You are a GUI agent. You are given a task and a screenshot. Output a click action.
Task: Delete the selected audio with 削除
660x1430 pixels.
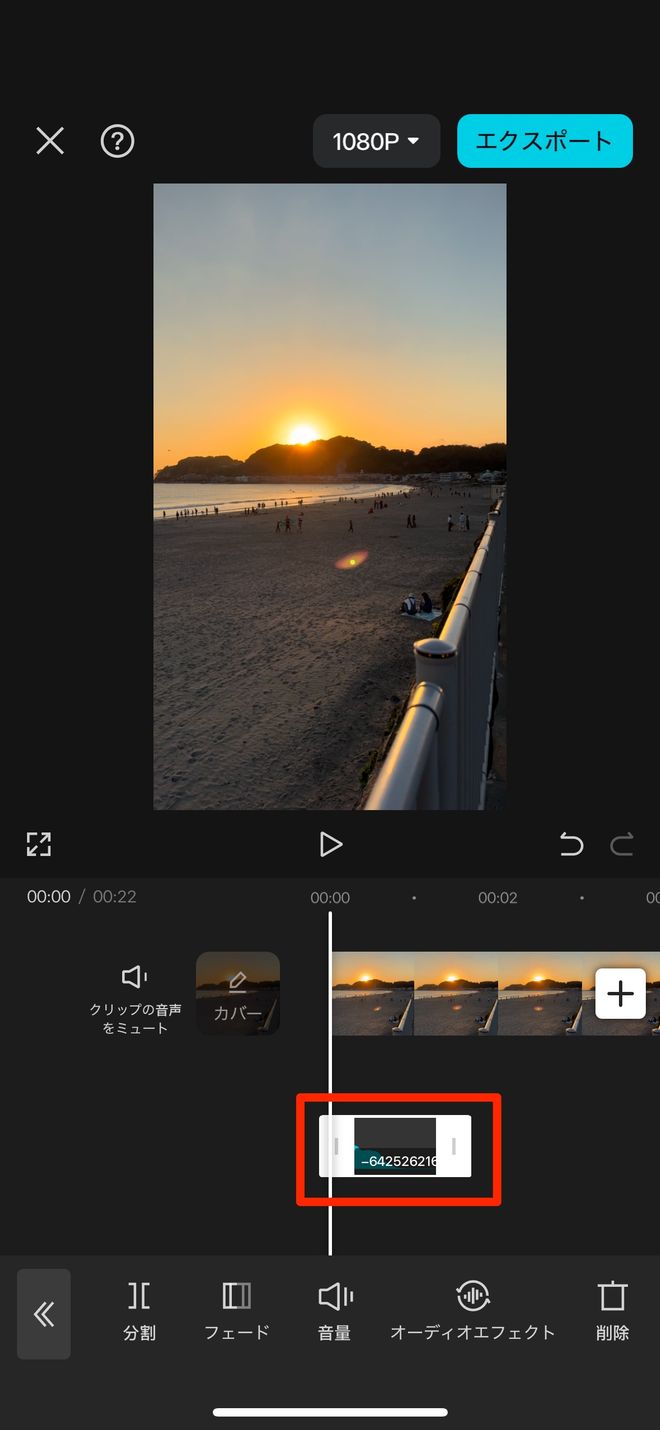click(612, 1311)
